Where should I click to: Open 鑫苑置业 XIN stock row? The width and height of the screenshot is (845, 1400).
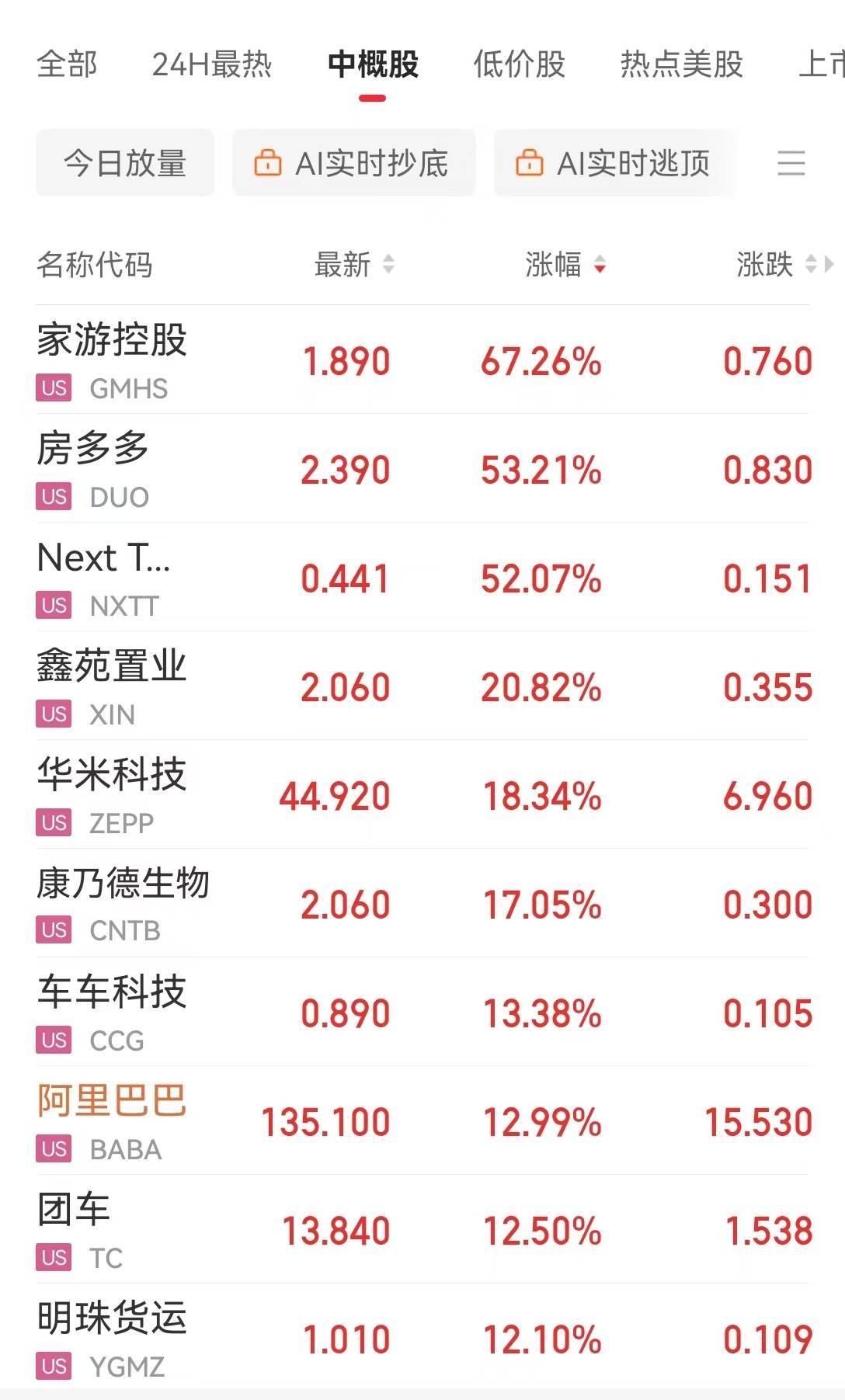coord(422,686)
